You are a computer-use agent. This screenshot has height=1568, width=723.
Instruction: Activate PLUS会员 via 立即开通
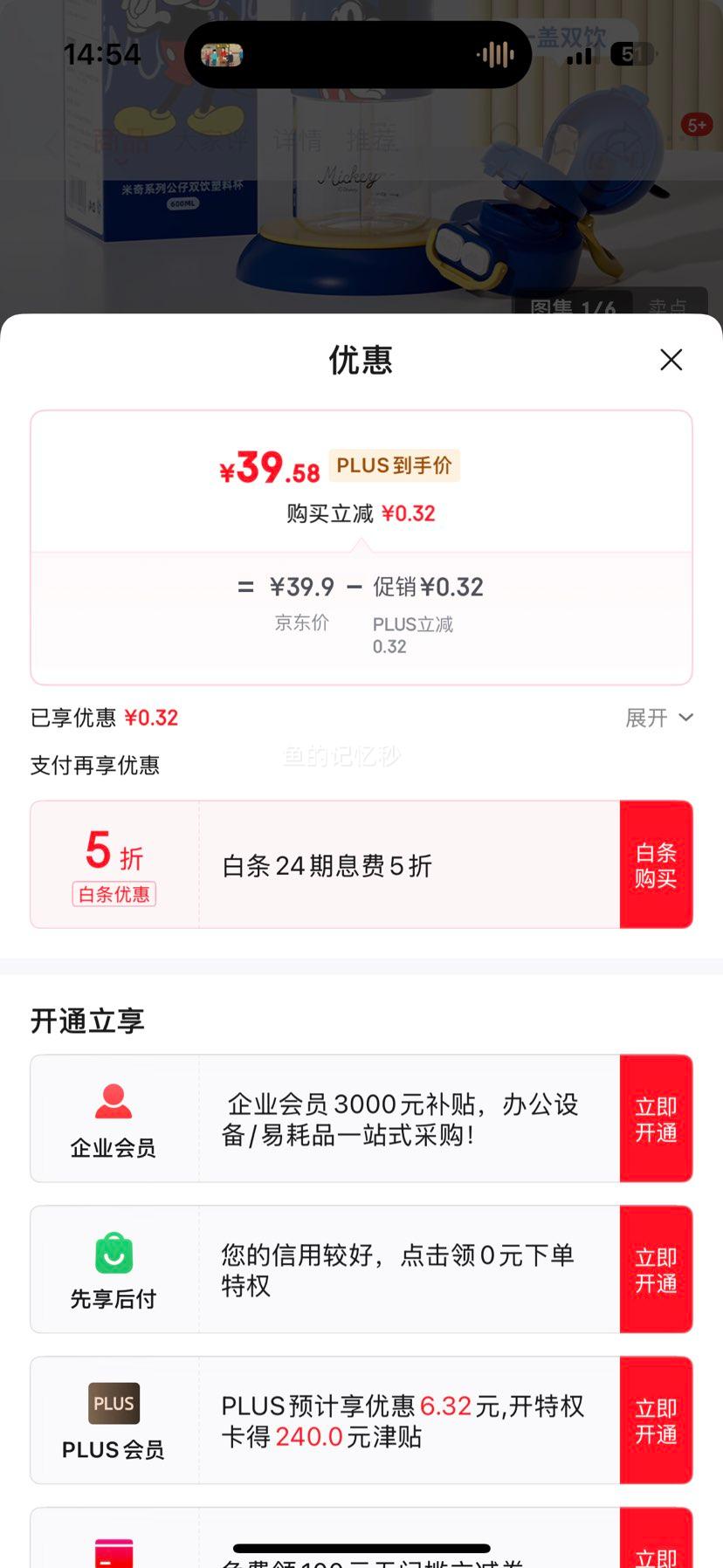pos(656,1420)
